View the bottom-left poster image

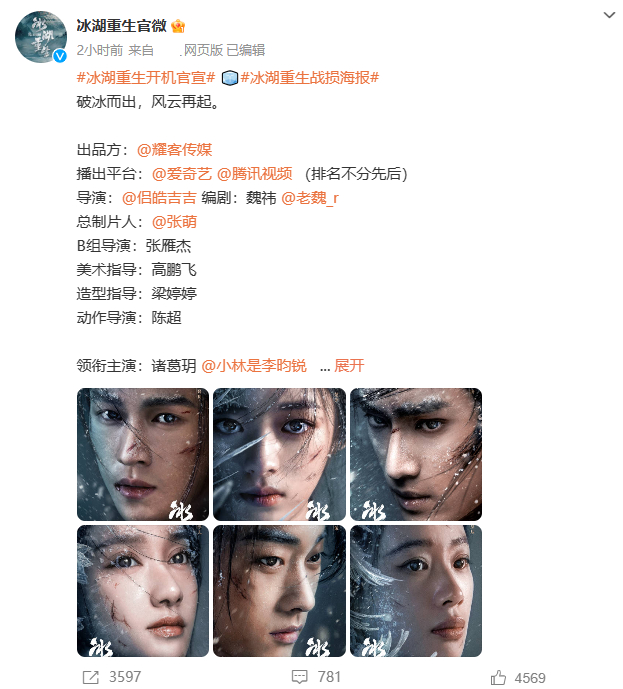click(143, 590)
